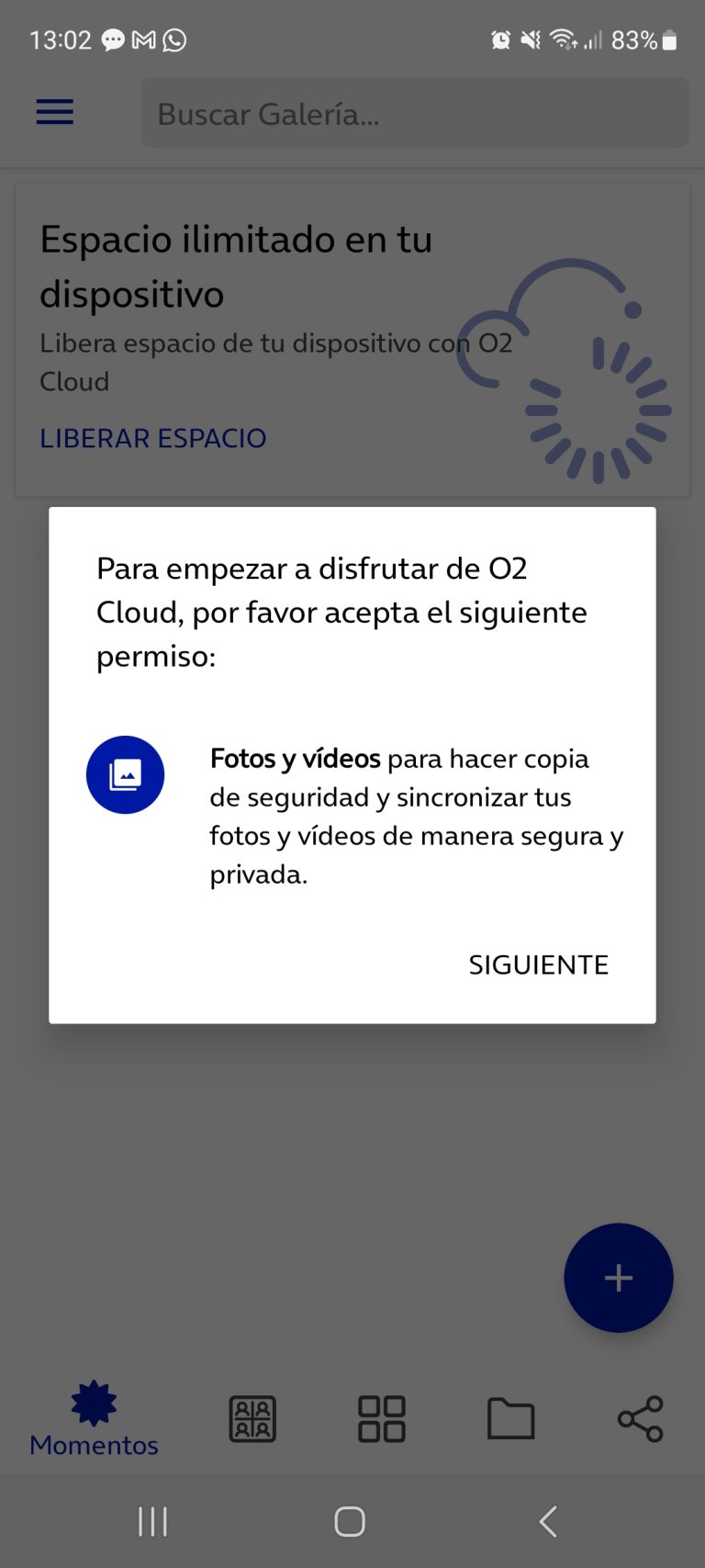Viewport: 705px width, 1568px height.
Task: Tap the Fotos y vídeos permission icon
Action: click(126, 774)
